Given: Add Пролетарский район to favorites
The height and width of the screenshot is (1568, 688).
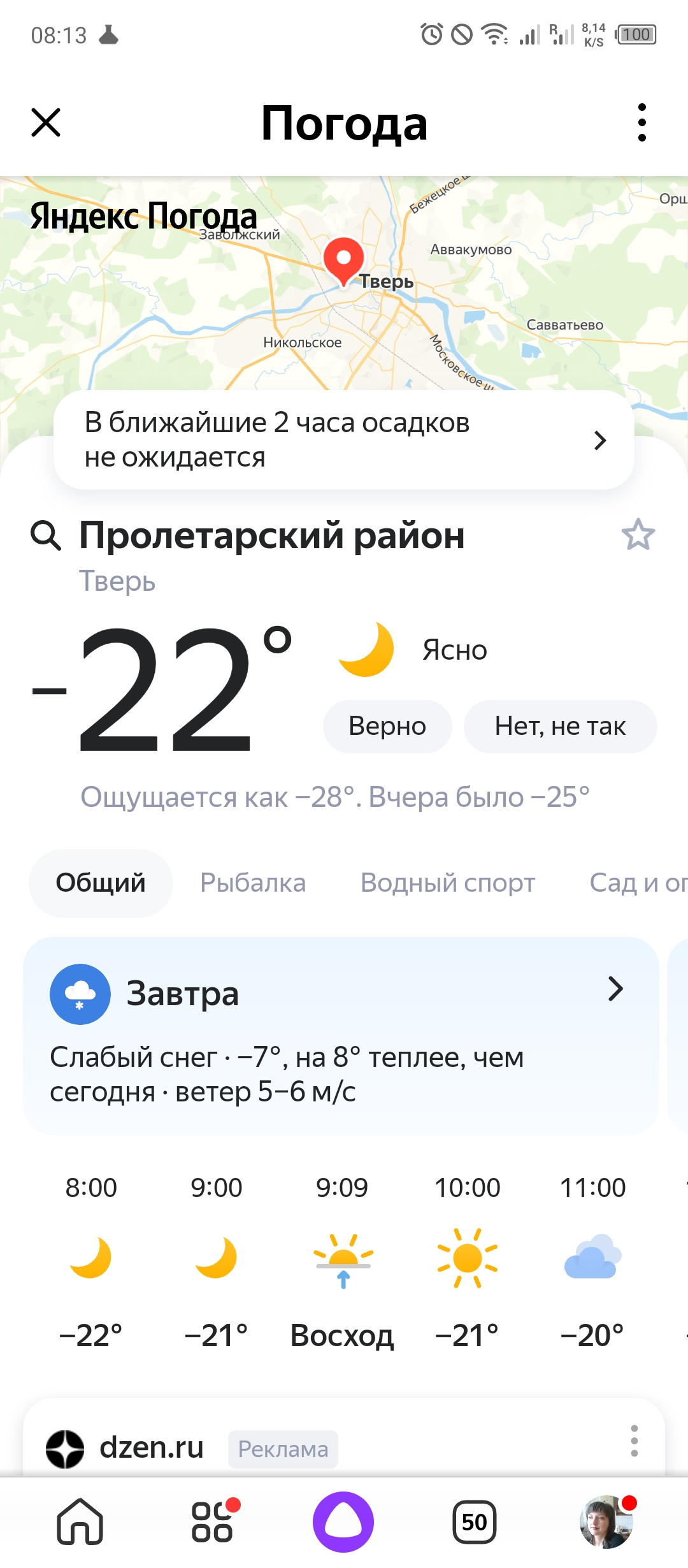Looking at the screenshot, I should pyautogui.click(x=638, y=535).
